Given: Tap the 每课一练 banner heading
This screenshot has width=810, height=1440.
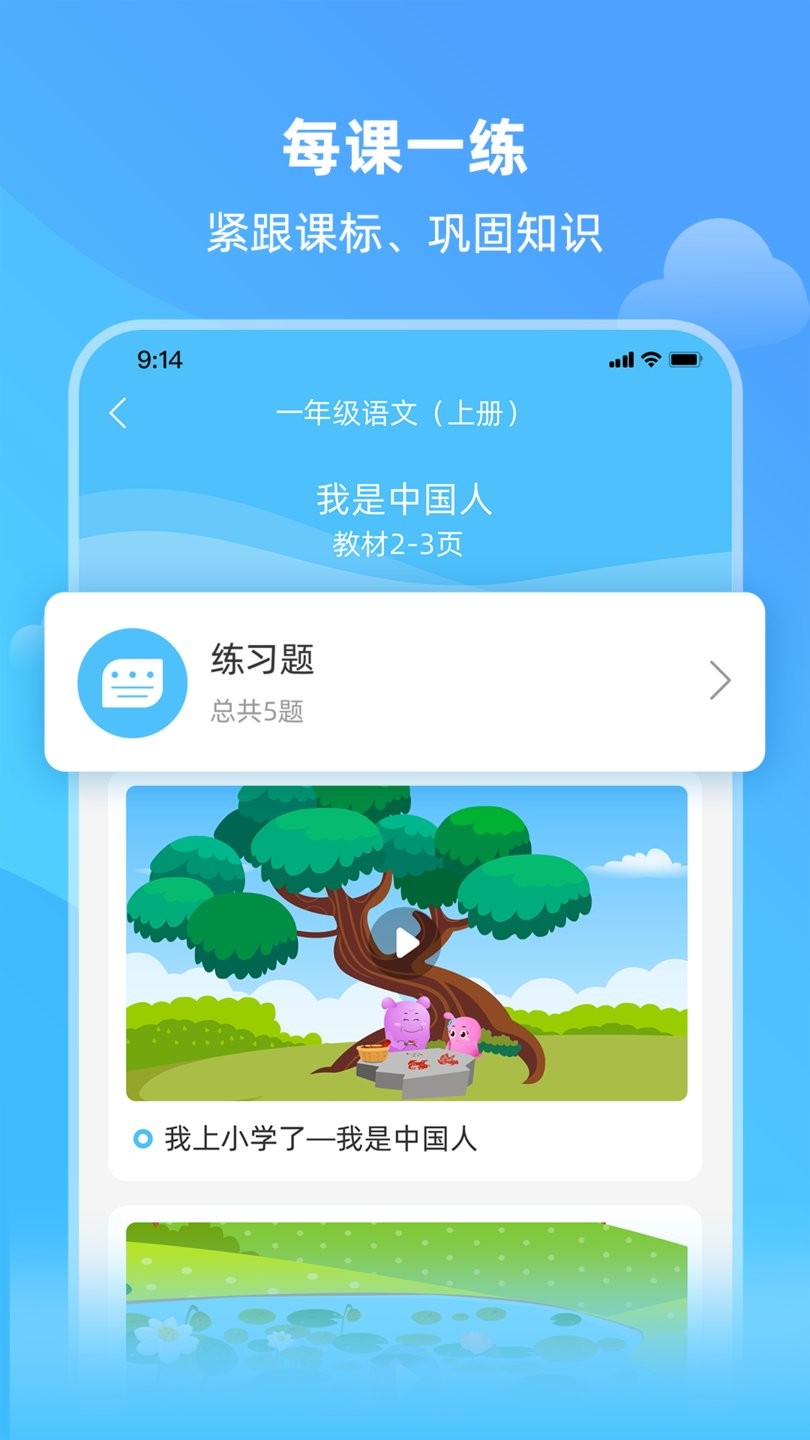Looking at the screenshot, I should click(x=404, y=146).
